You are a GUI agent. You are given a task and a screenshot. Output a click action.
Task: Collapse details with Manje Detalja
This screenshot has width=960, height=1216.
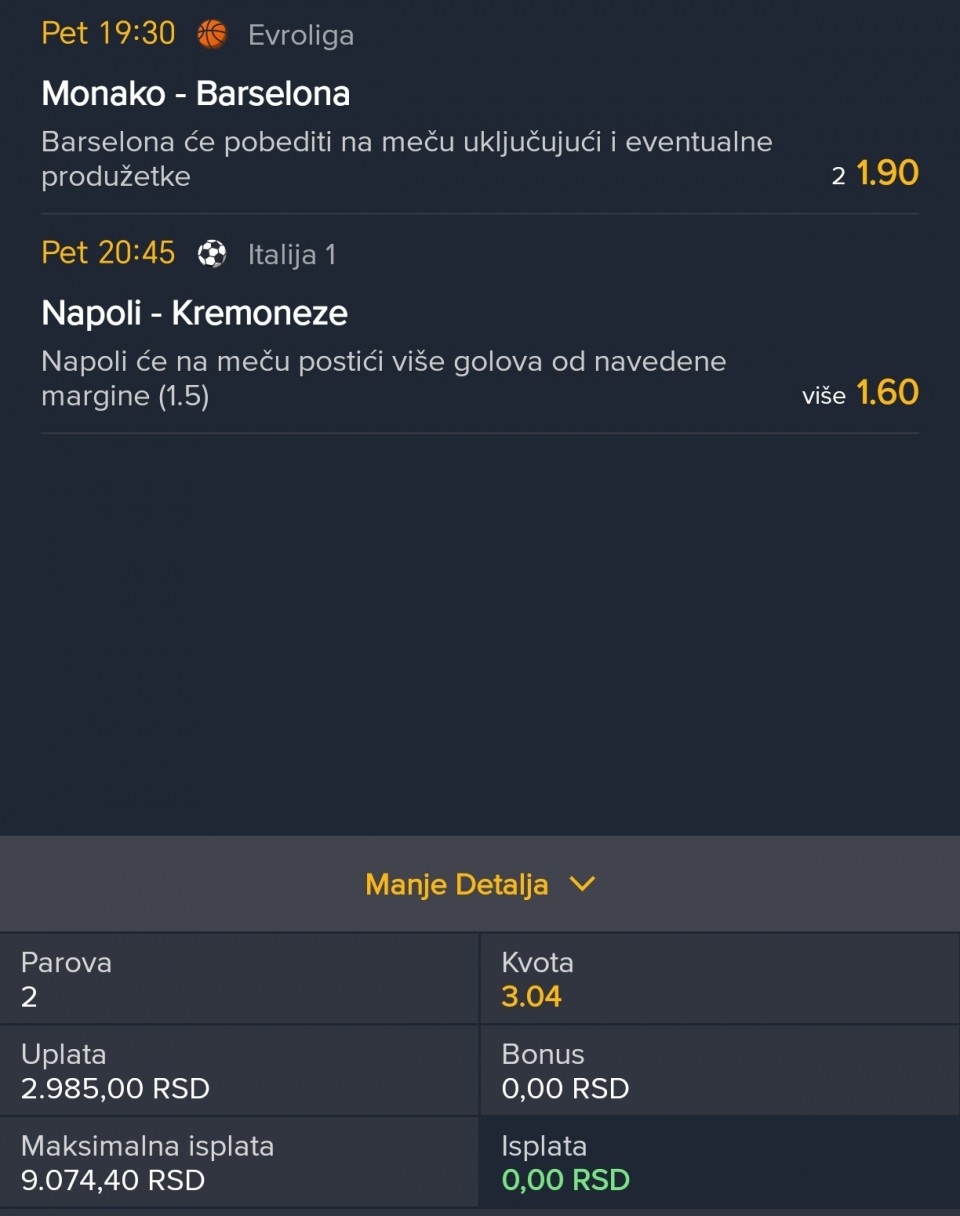[x=480, y=885]
